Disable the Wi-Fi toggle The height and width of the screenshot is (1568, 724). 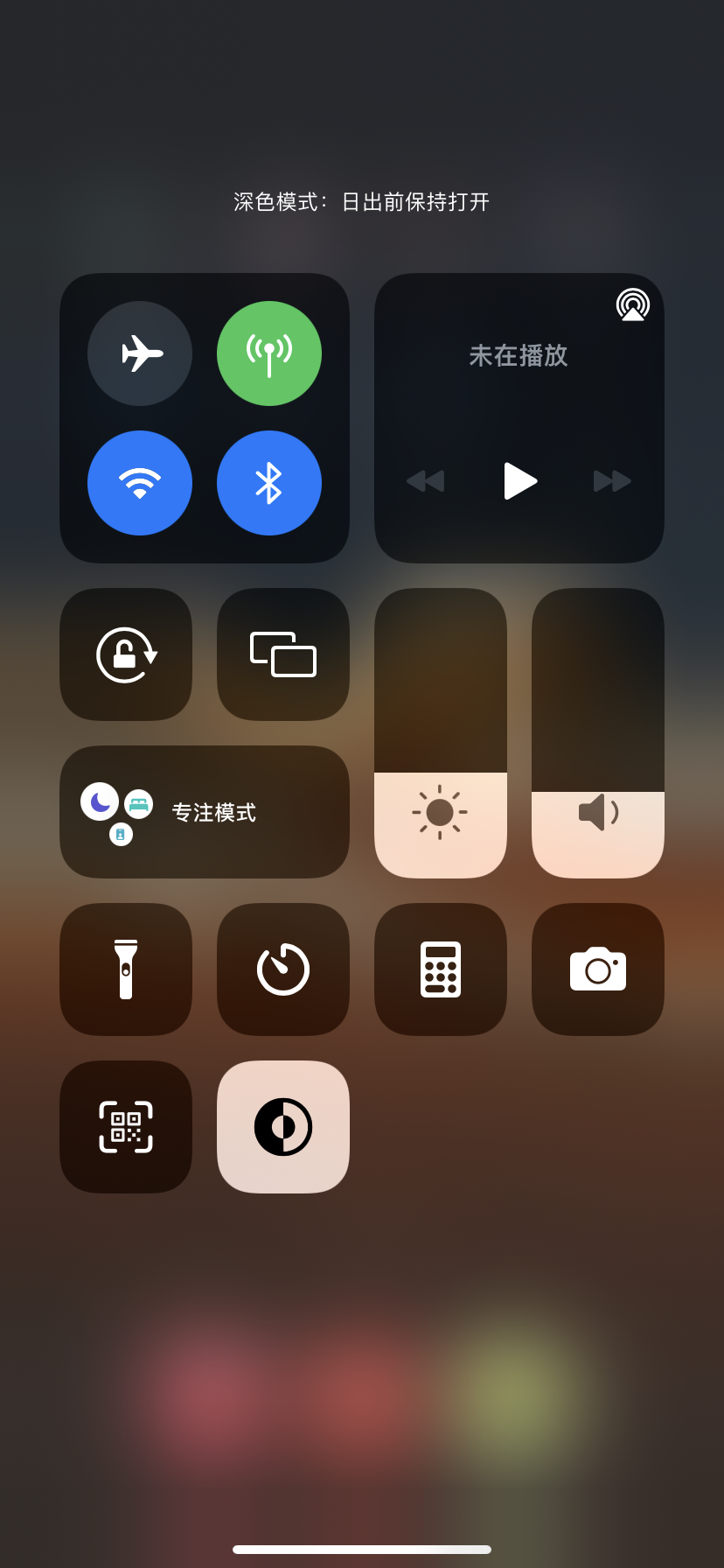tap(140, 483)
